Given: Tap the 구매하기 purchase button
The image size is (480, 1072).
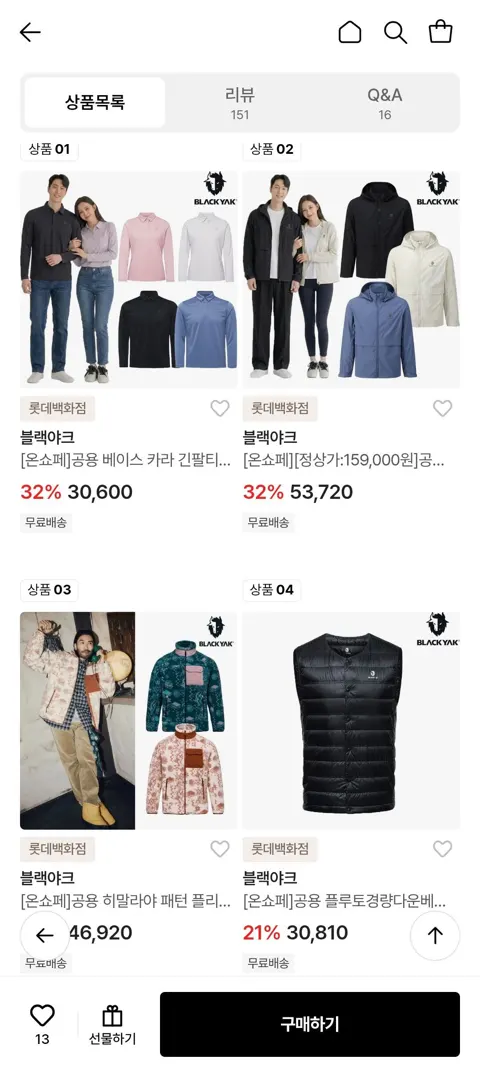Looking at the screenshot, I should pos(310,1024).
